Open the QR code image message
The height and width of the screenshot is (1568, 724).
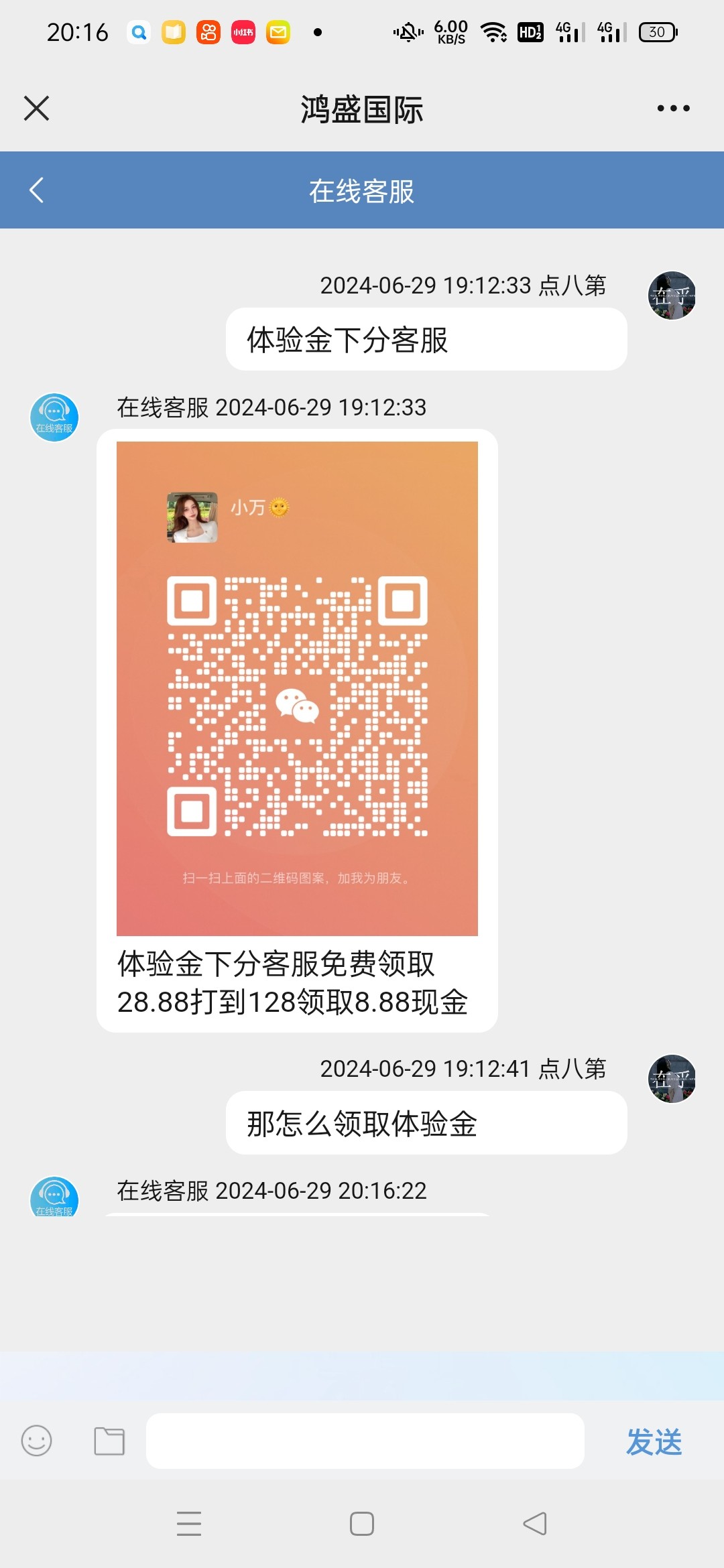point(297,688)
